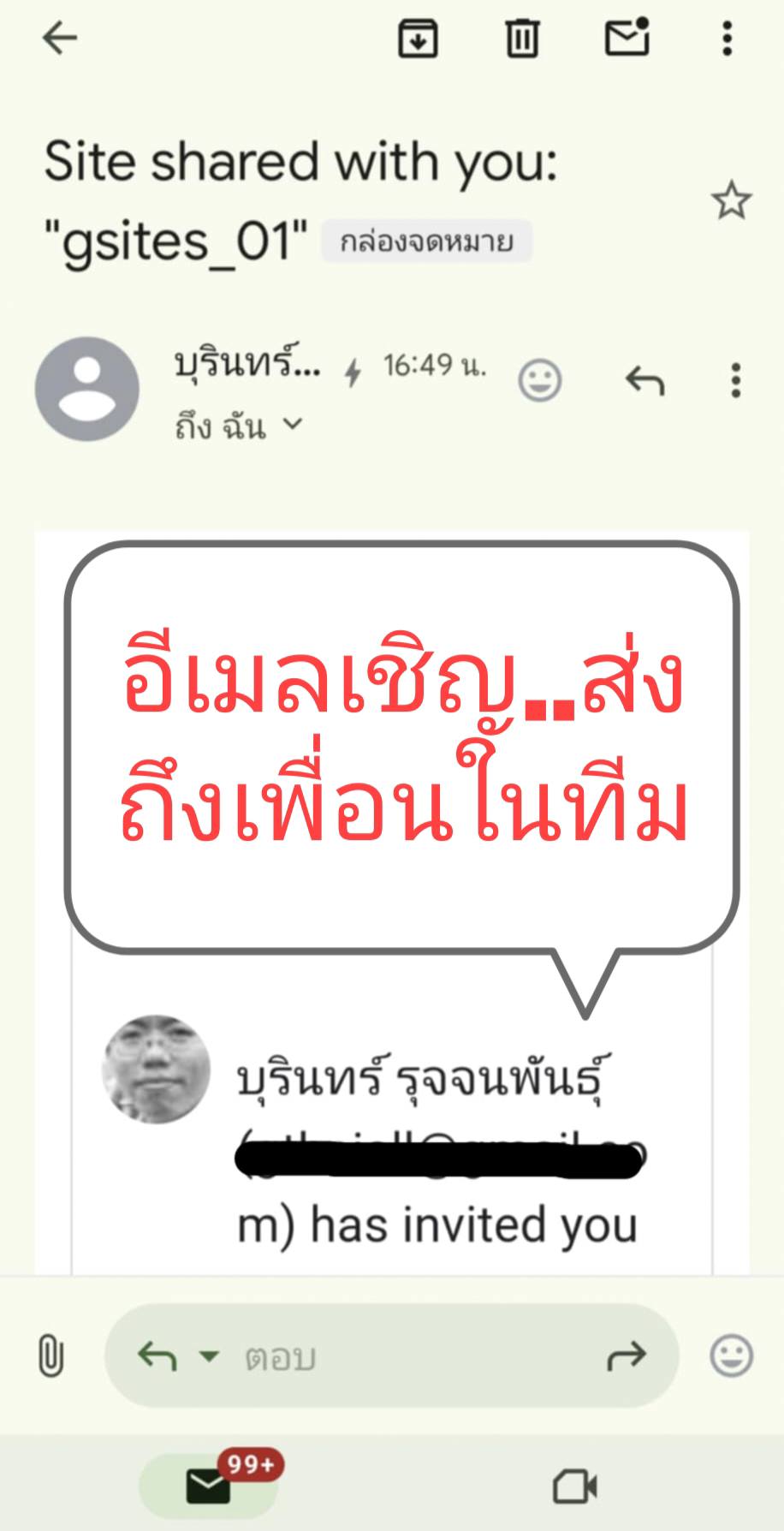Image resolution: width=784 pixels, height=1531 pixels.
Task: Archive this email
Action: [x=418, y=39]
